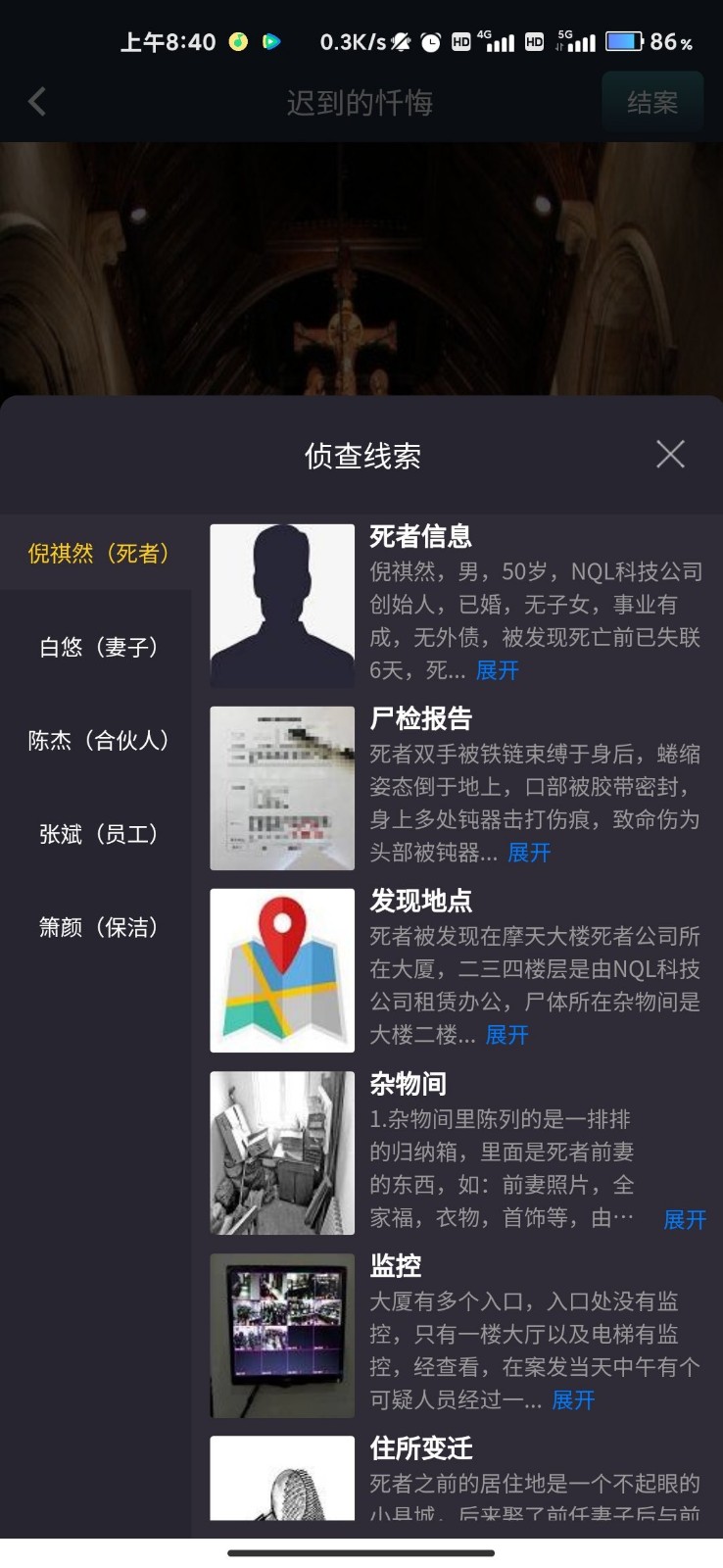Expand the 发现地点 details

[x=506, y=1035]
